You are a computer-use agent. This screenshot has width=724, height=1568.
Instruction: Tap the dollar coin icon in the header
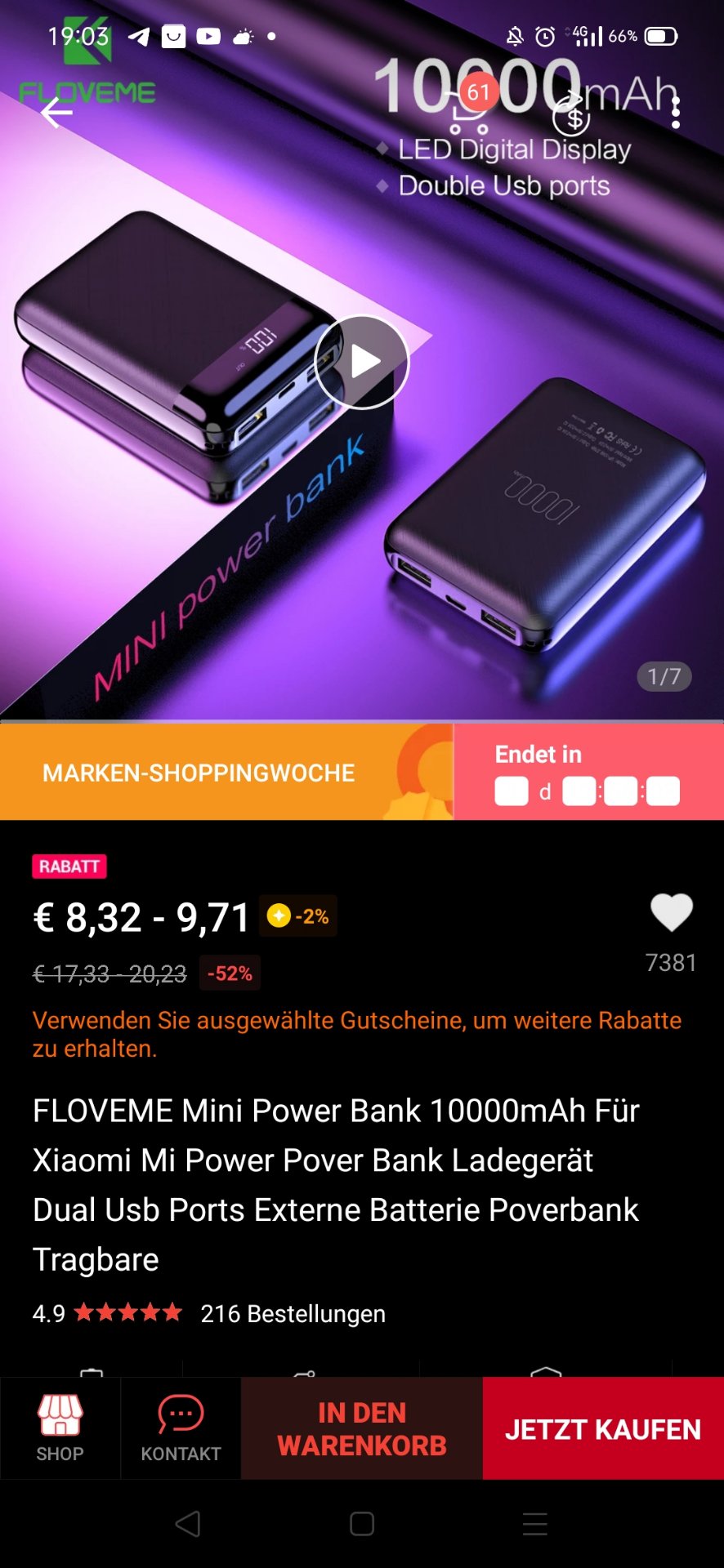[572, 117]
